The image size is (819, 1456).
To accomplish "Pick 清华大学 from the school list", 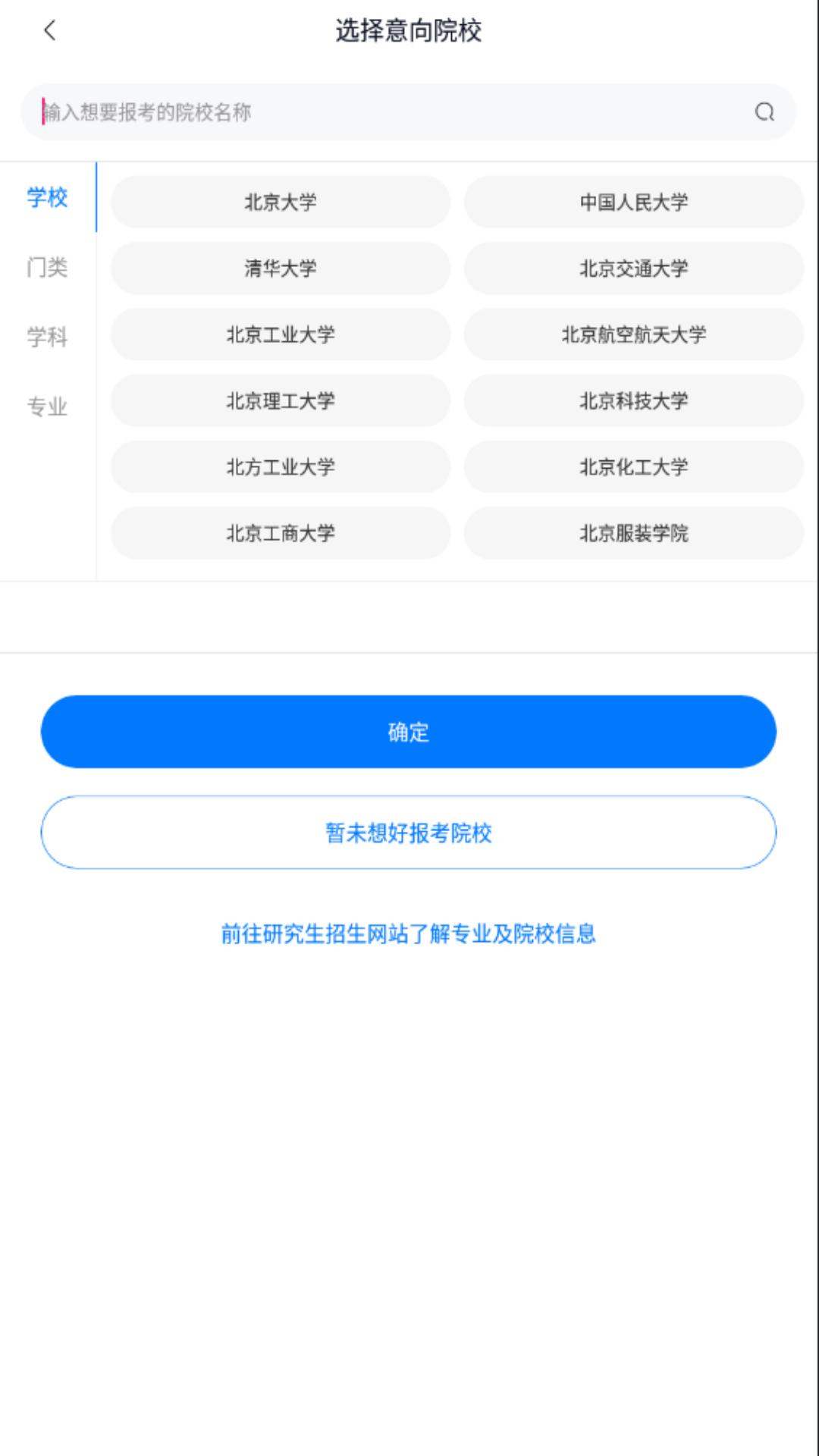I will 281,268.
